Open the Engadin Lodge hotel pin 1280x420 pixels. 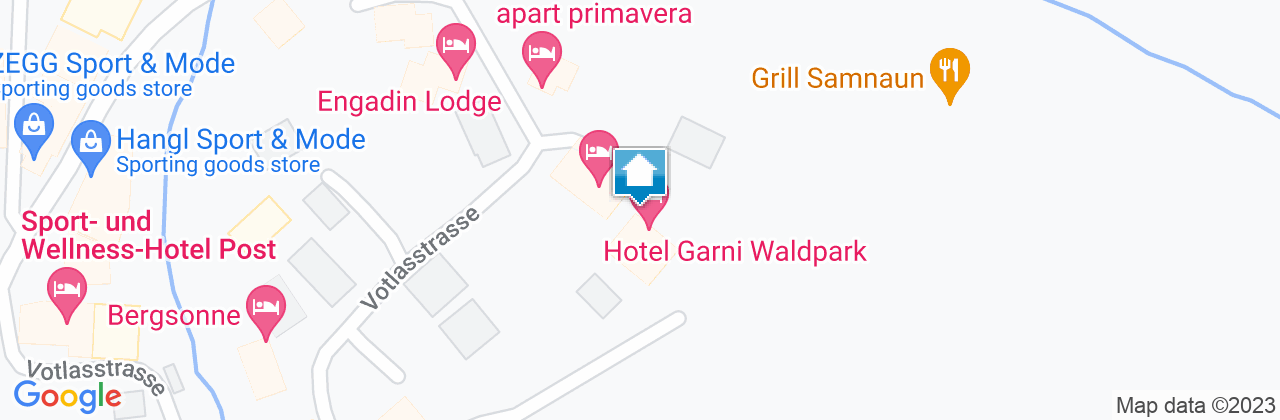456,47
